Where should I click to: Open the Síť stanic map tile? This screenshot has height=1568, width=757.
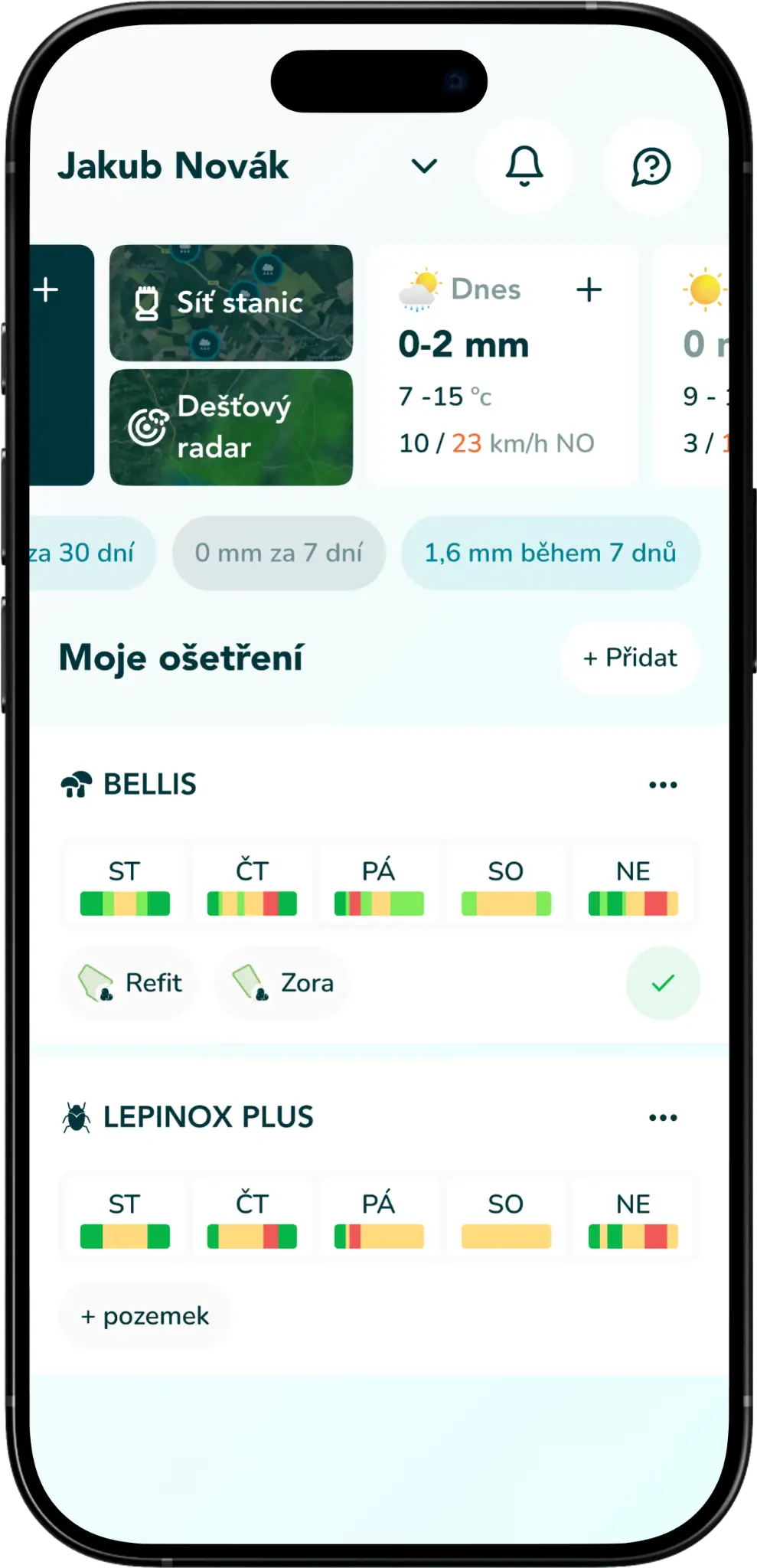pyautogui.click(x=231, y=303)
